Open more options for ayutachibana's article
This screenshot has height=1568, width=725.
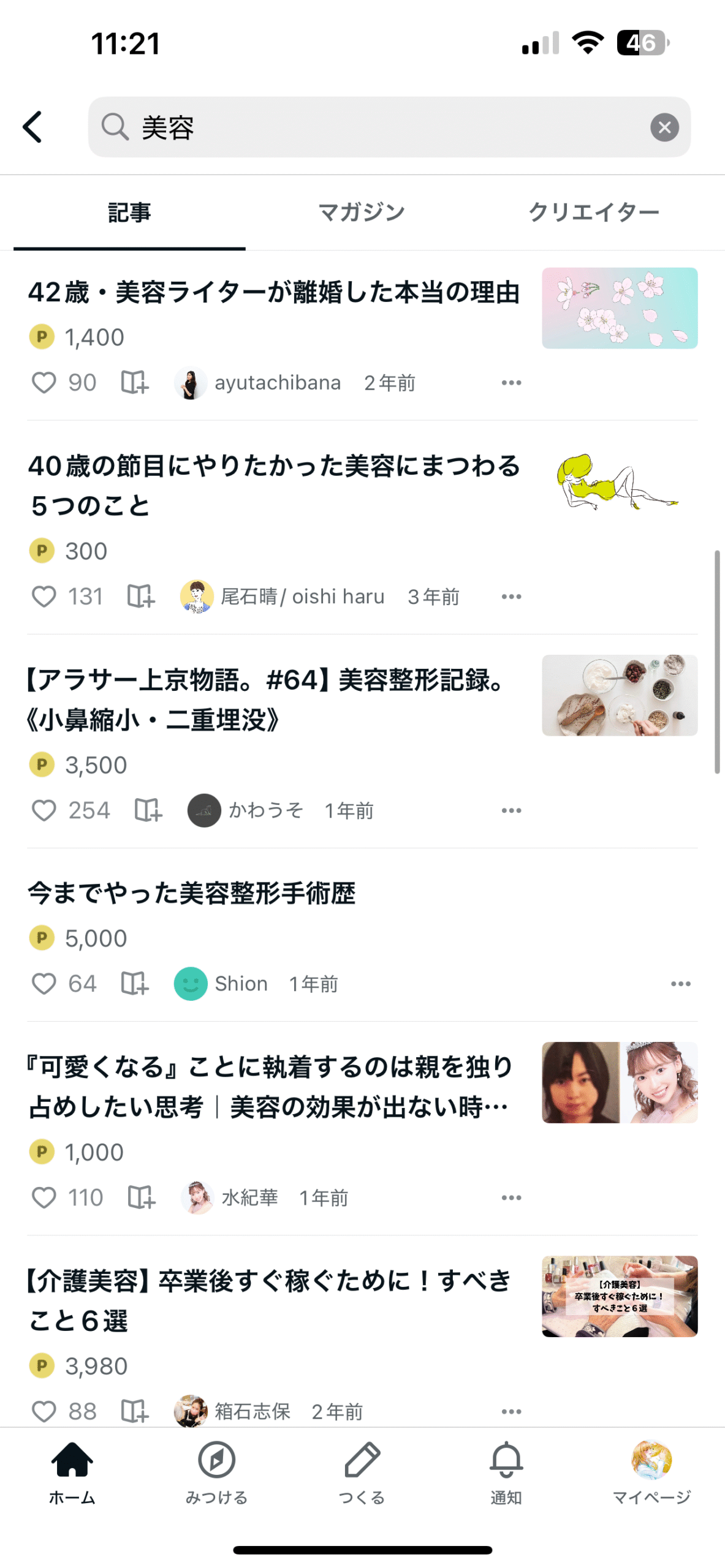[511, 383]
